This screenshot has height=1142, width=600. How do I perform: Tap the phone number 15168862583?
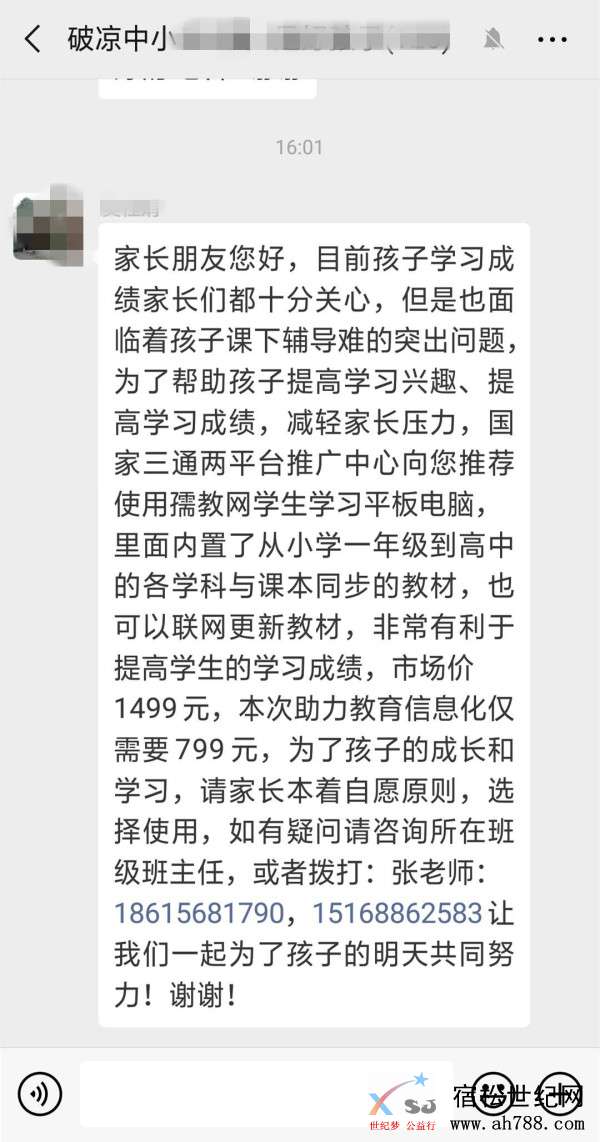pos(398,912)
